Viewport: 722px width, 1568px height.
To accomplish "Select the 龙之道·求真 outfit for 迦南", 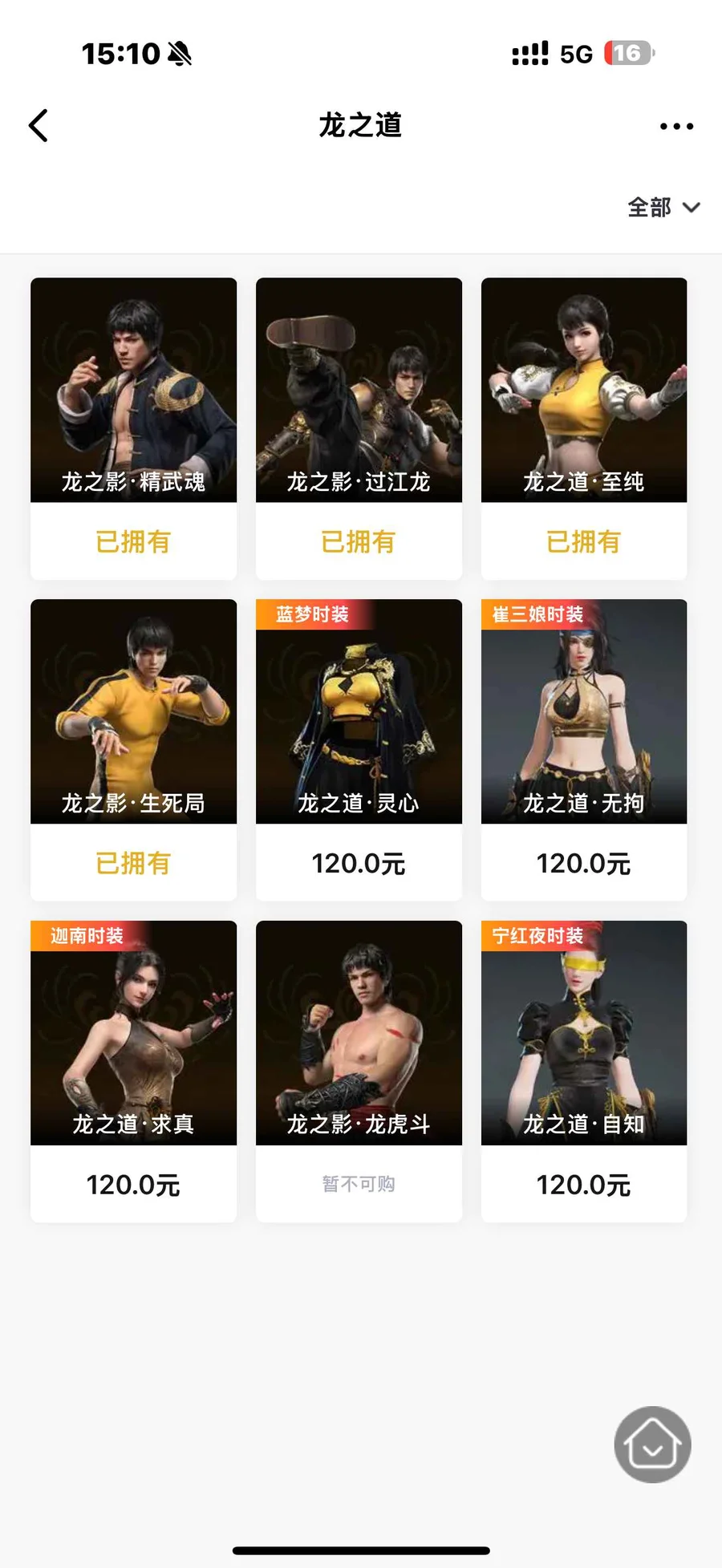I will tap(133, 1033).
